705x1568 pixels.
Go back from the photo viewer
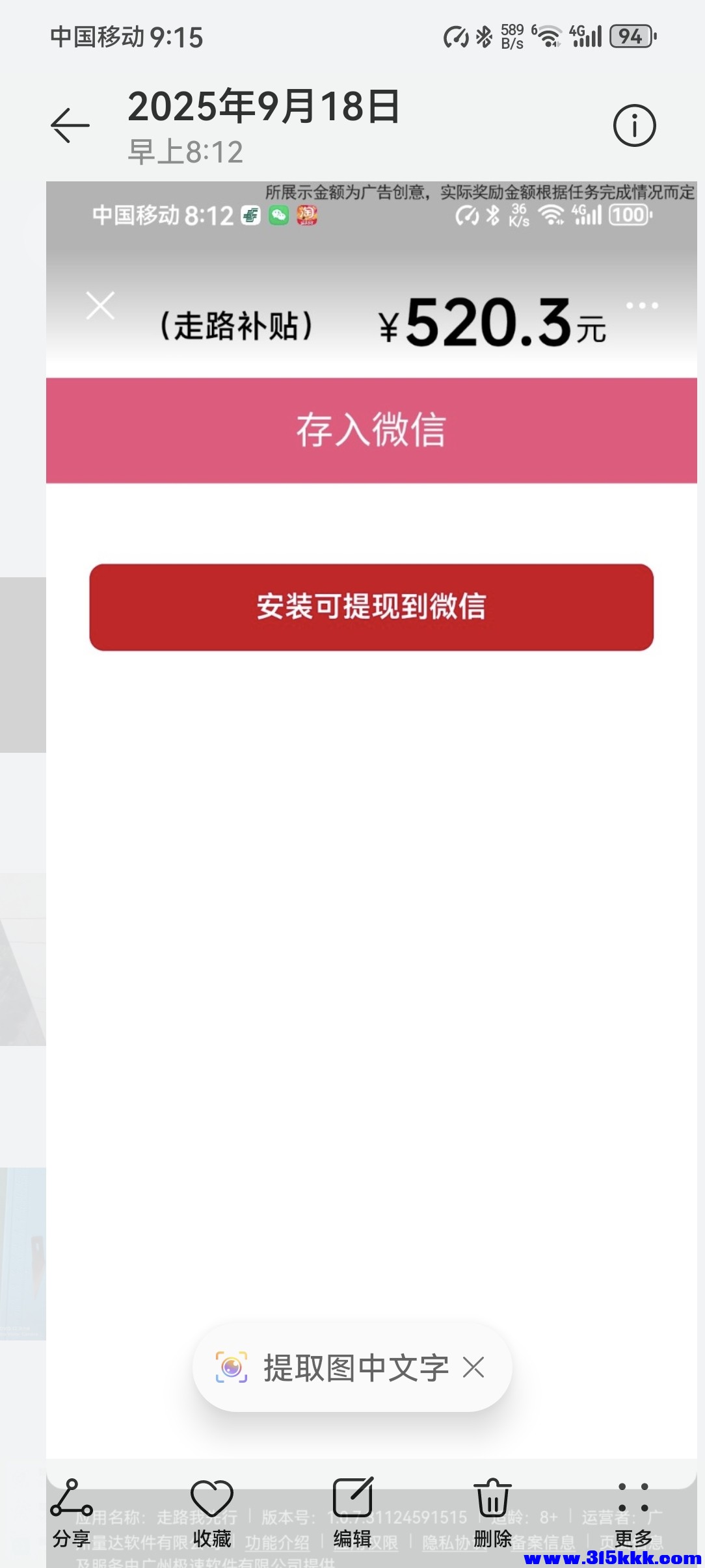(70, 125)
